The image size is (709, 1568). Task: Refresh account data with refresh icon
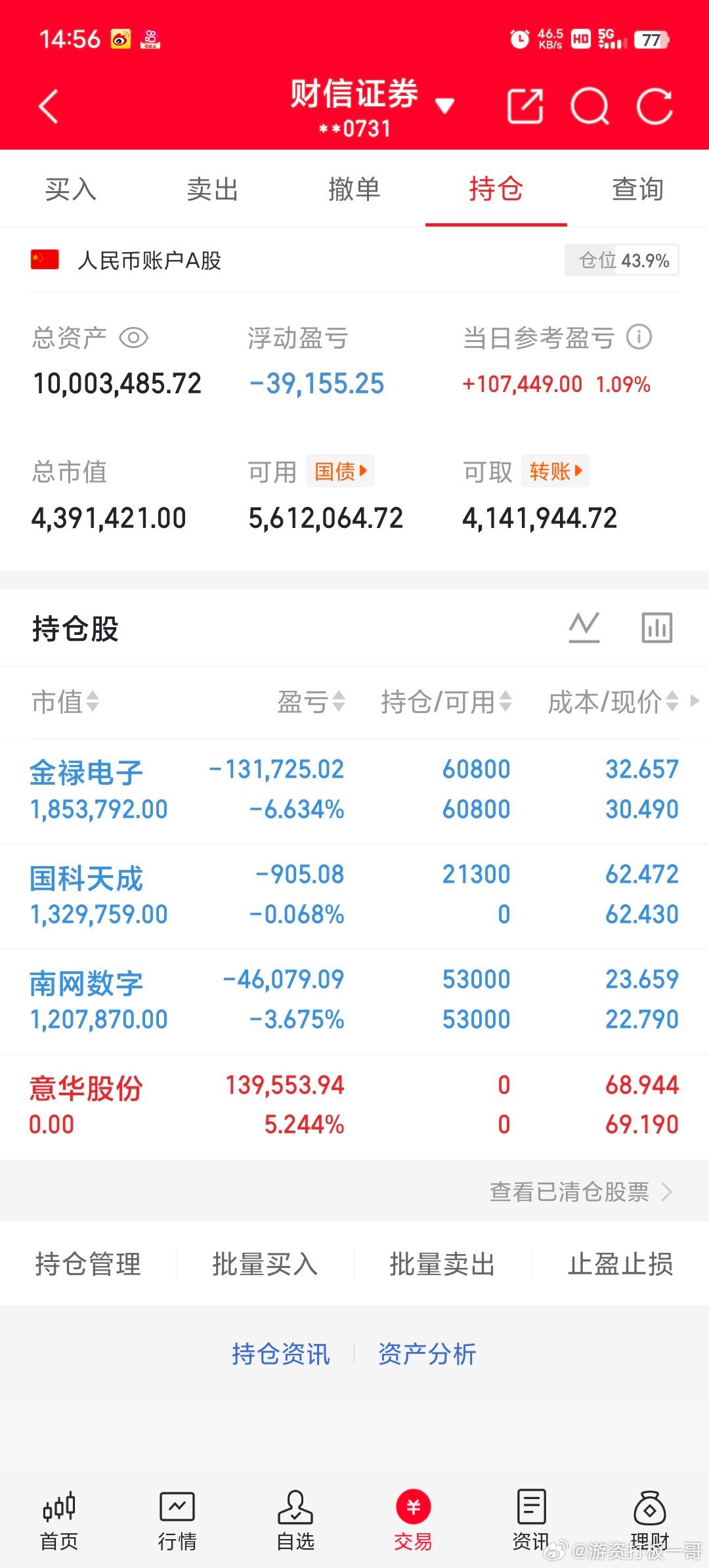pos(655,105)
